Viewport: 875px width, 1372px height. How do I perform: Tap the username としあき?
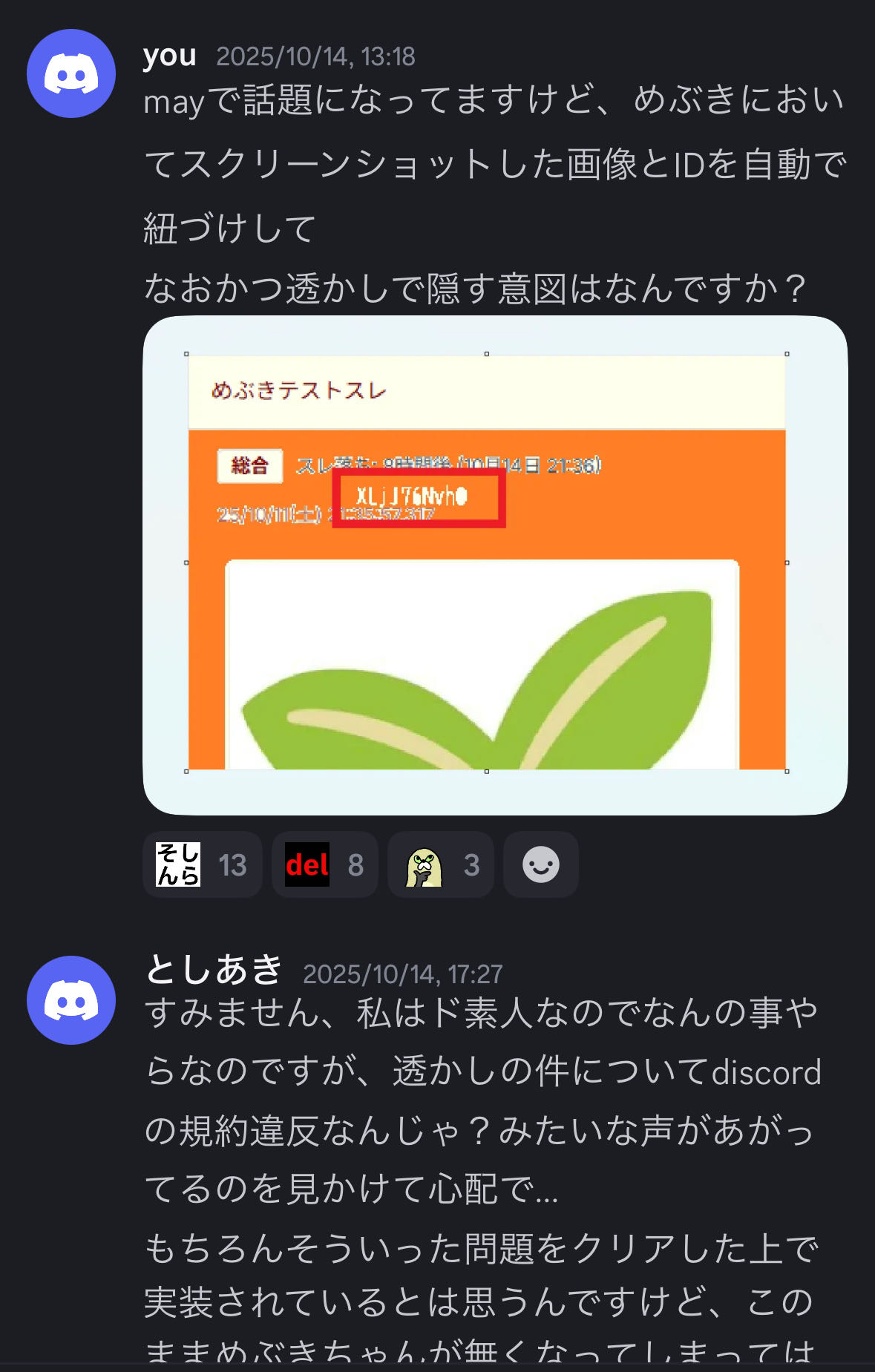214,970
